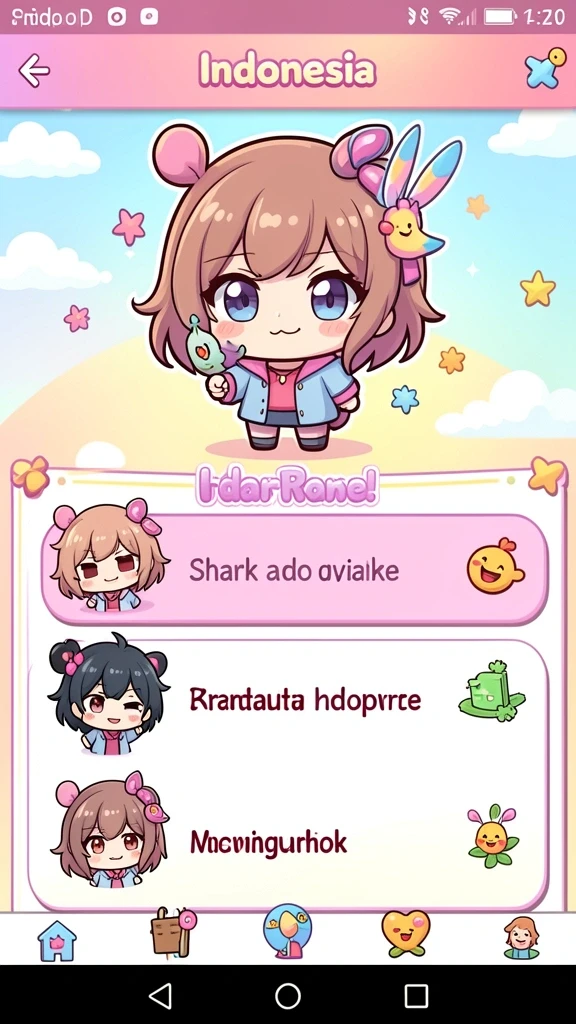Open the profile avatar tab
Screen dimensions: 576x1024
[521, 938]
